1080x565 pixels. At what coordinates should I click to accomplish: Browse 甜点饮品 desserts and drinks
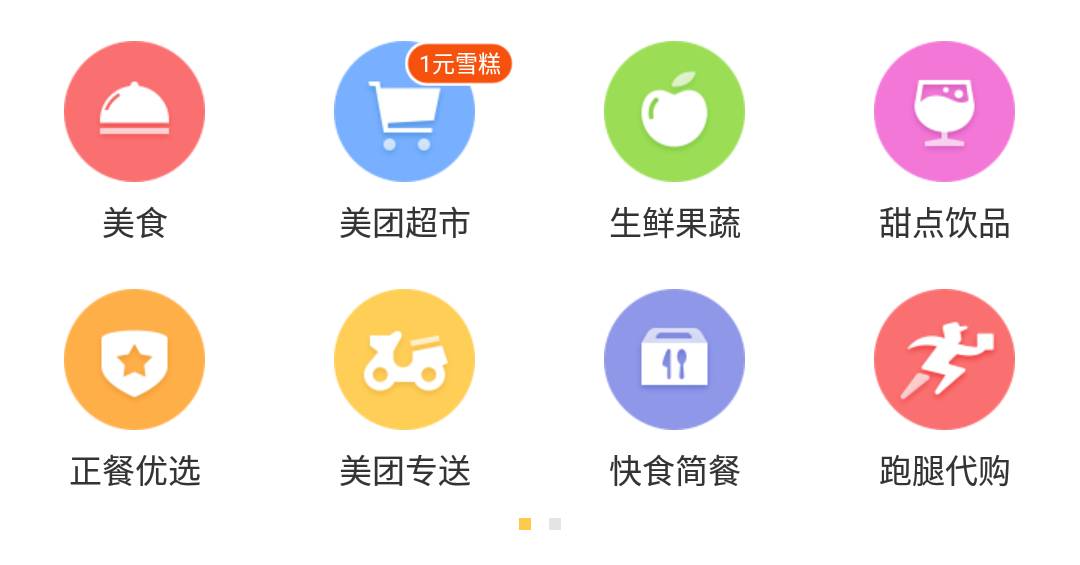click(944, 112)
